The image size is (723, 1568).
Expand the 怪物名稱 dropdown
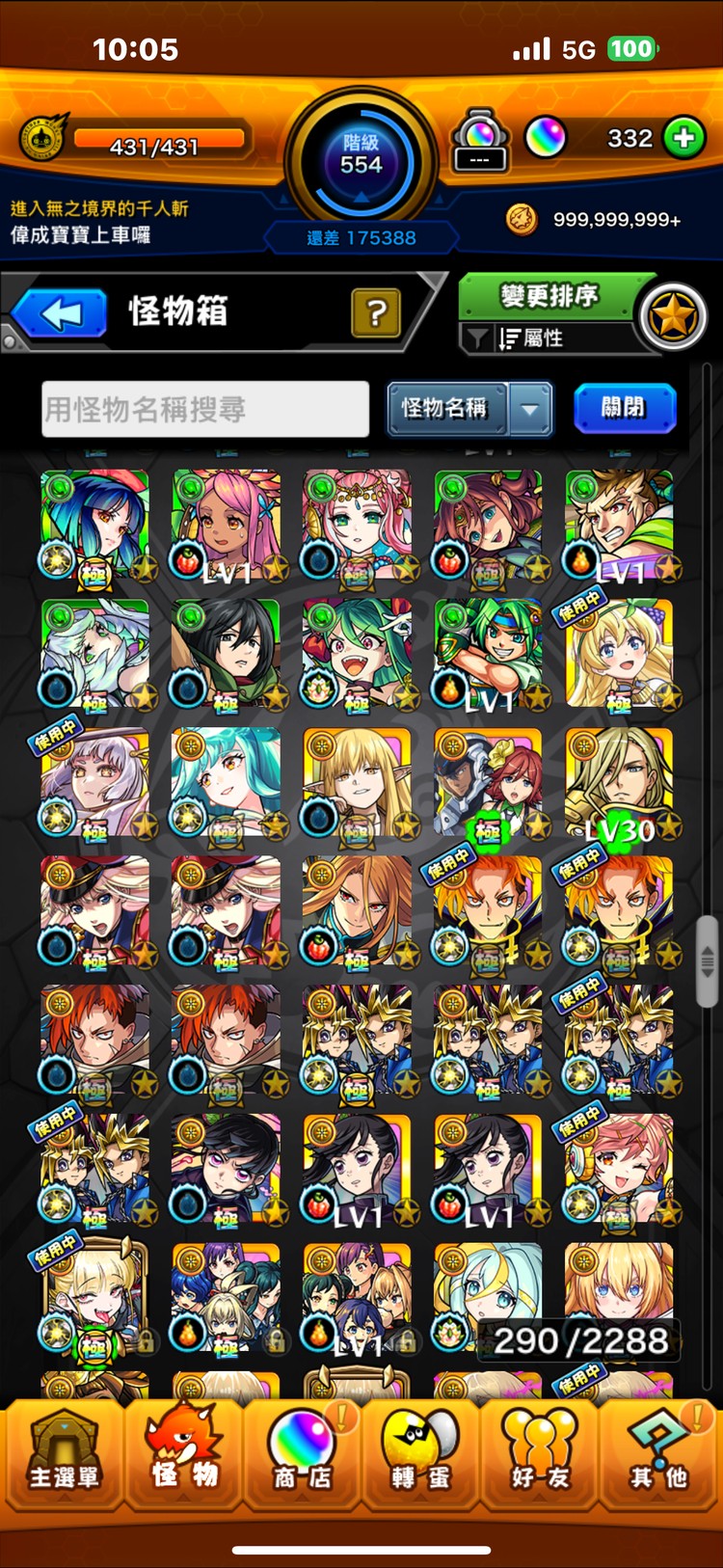click(529, 409)
